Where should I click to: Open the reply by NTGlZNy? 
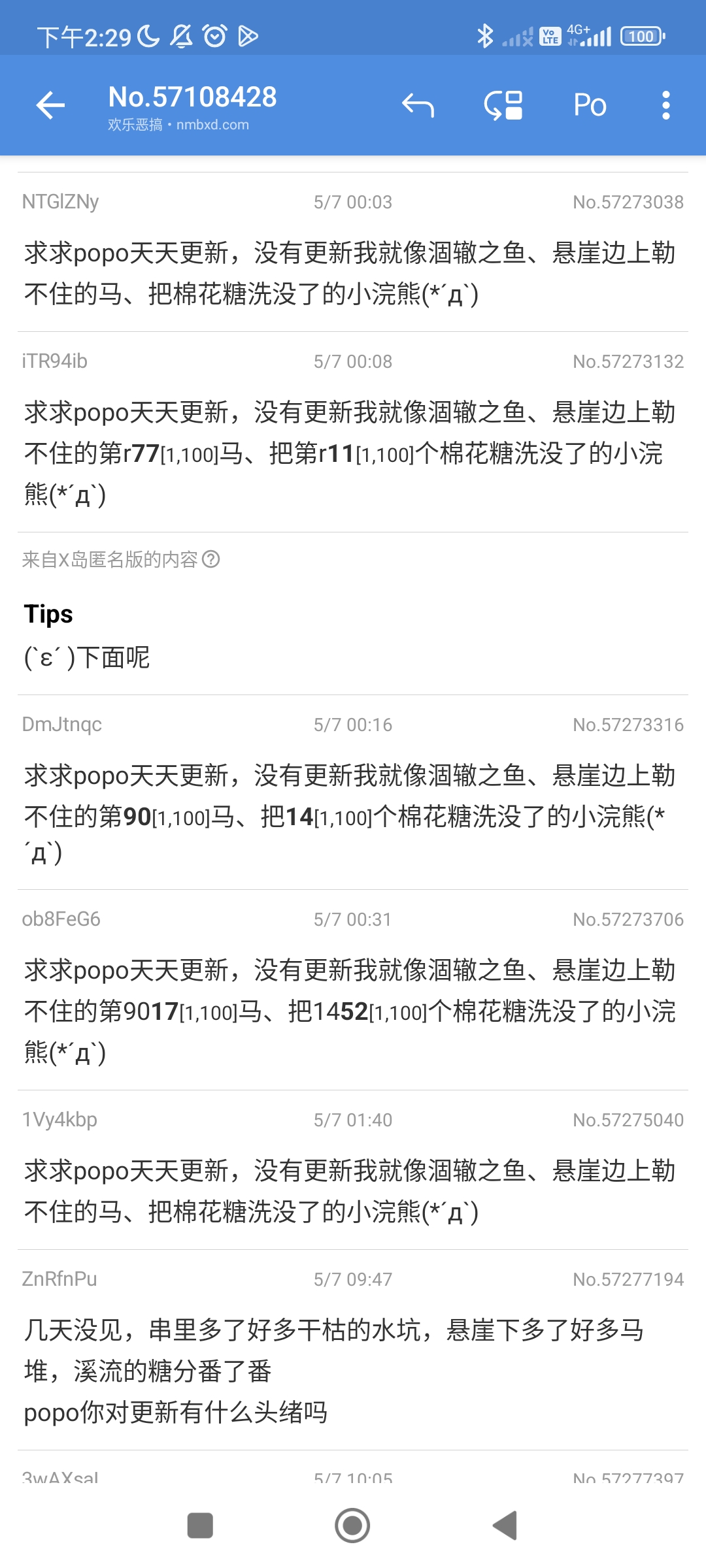[353, 273]
